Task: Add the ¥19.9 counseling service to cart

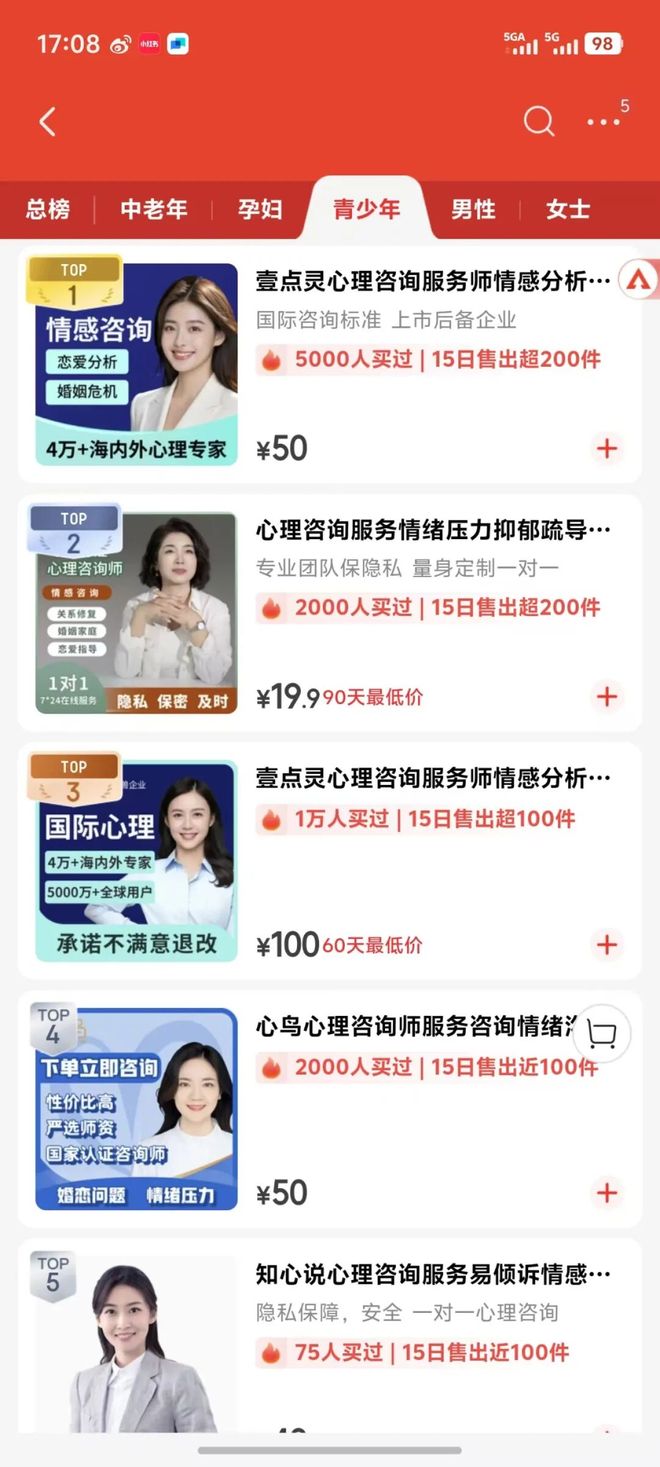Action: click(607, 696)
